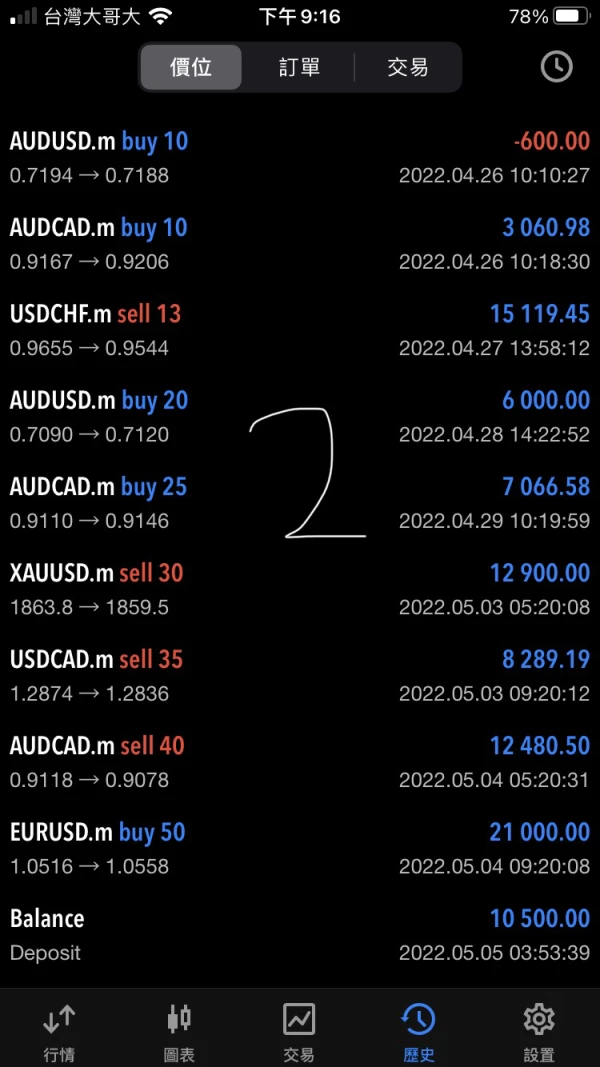Screen dimensions: 600x1067
Task: Expand the EURUSD.m buy 50 position
Action: pyautogui.click(x=300, y=848)
